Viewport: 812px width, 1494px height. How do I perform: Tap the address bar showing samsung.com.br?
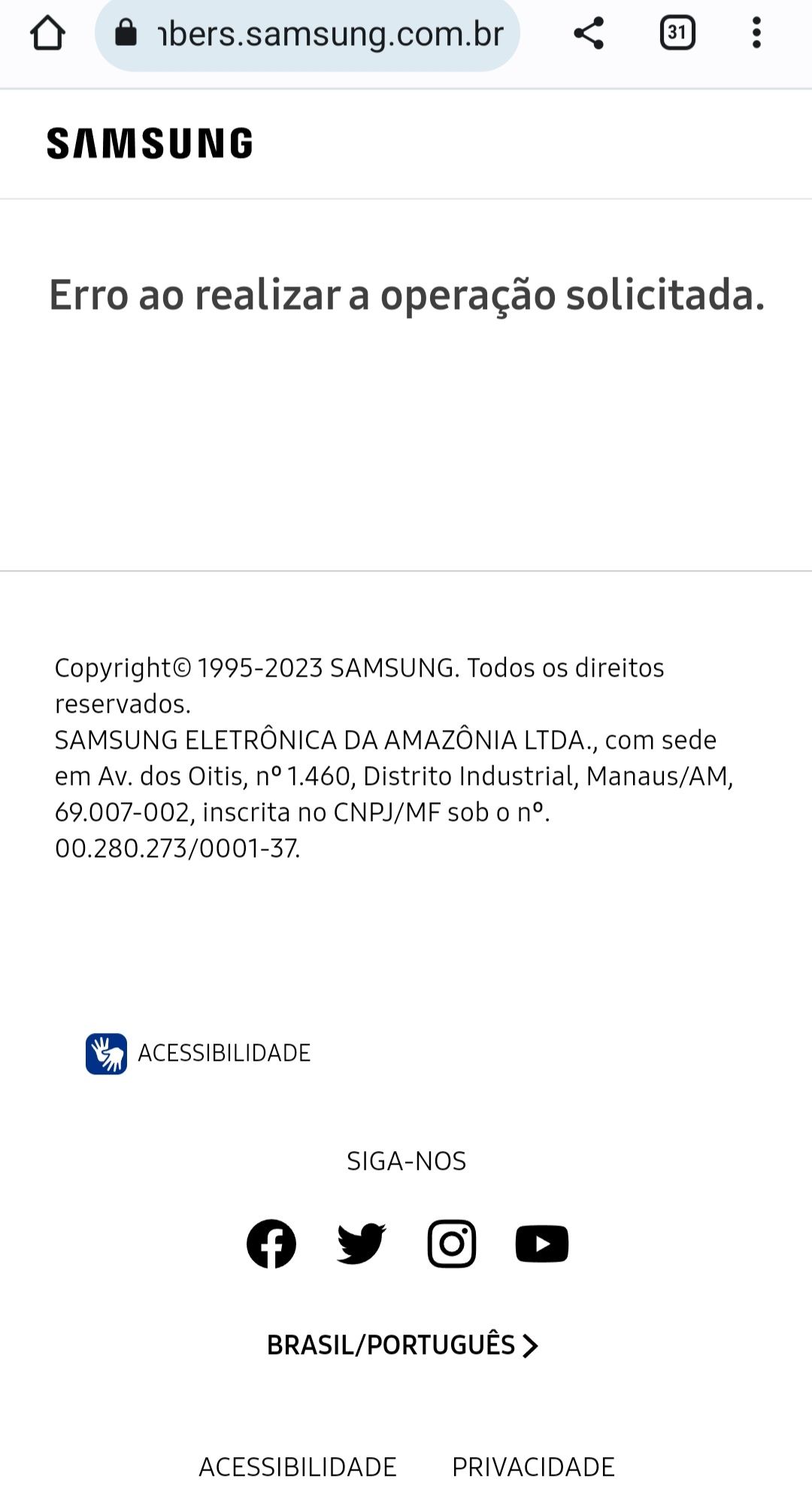331,34
